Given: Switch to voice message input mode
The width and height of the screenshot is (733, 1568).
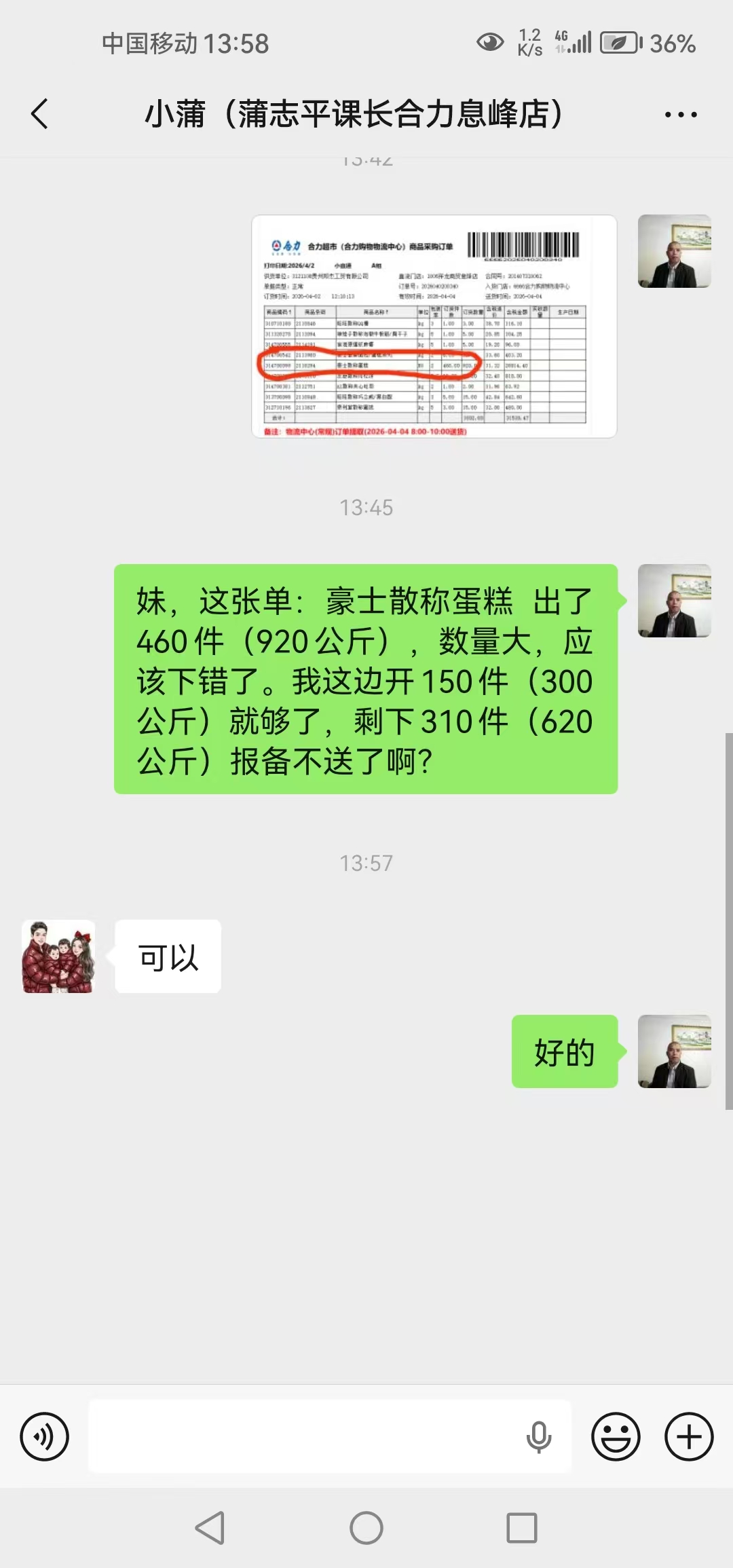Looking at the screenshot, I should pos(45,1436).
